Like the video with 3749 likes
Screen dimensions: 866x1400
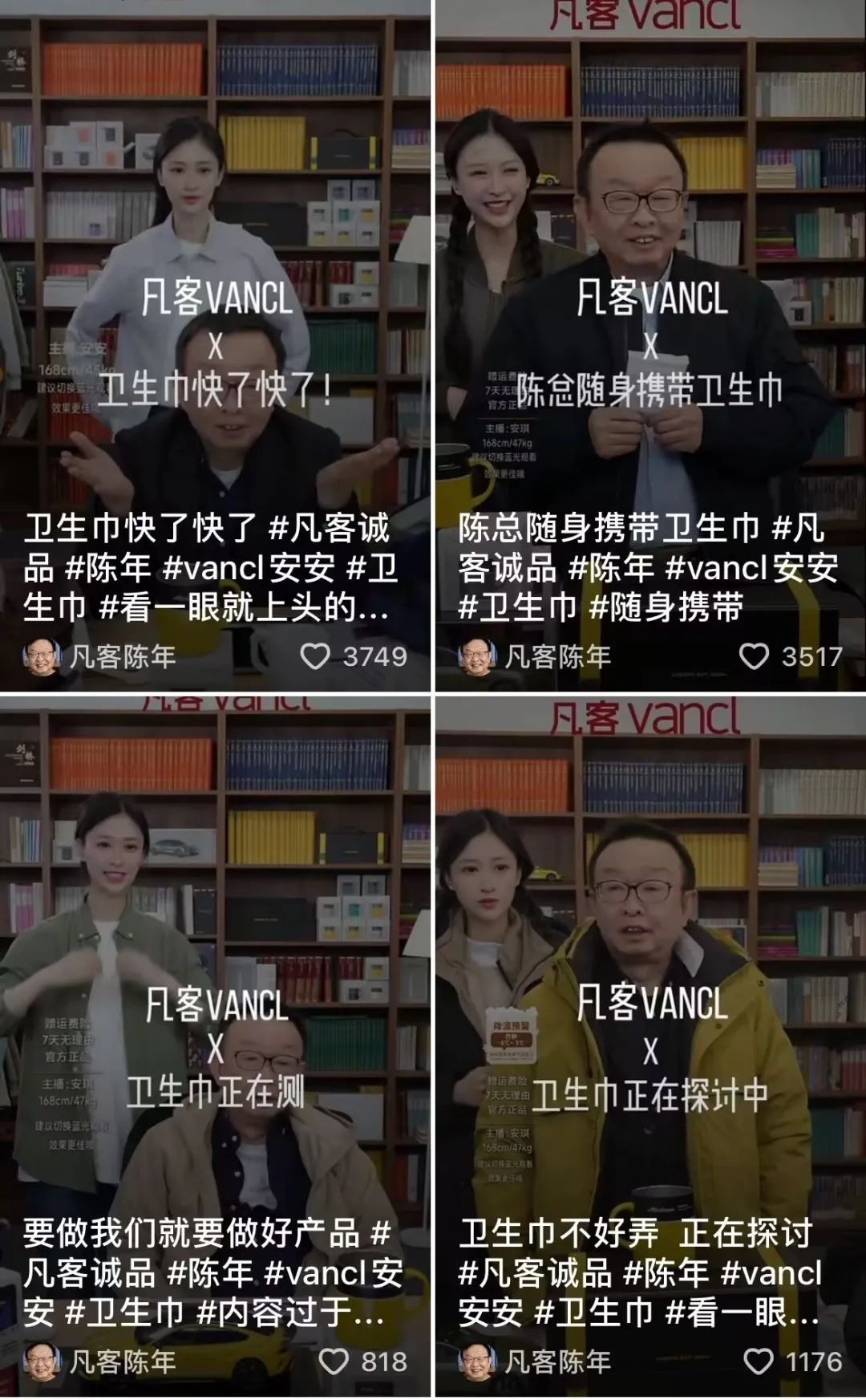(315, 656)
